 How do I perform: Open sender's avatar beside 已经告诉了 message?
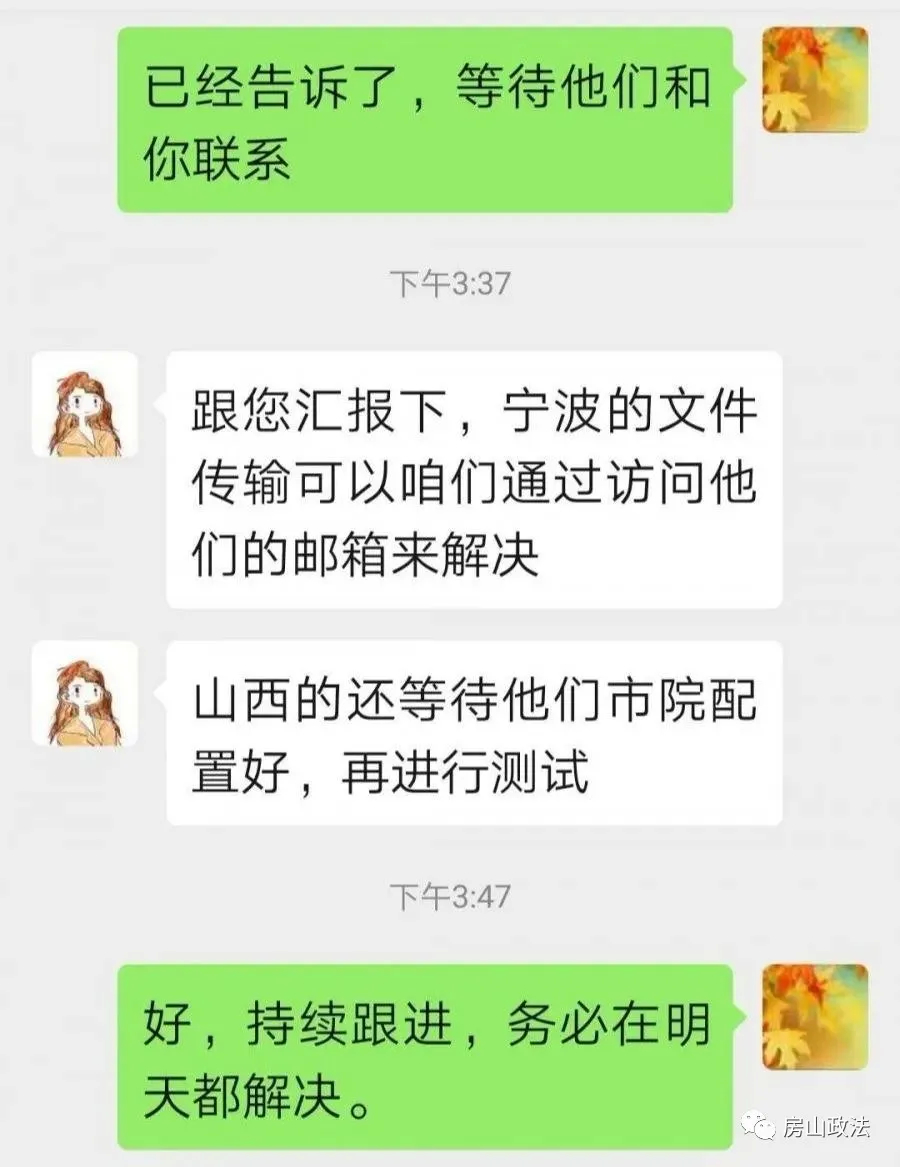pos(815,80)
